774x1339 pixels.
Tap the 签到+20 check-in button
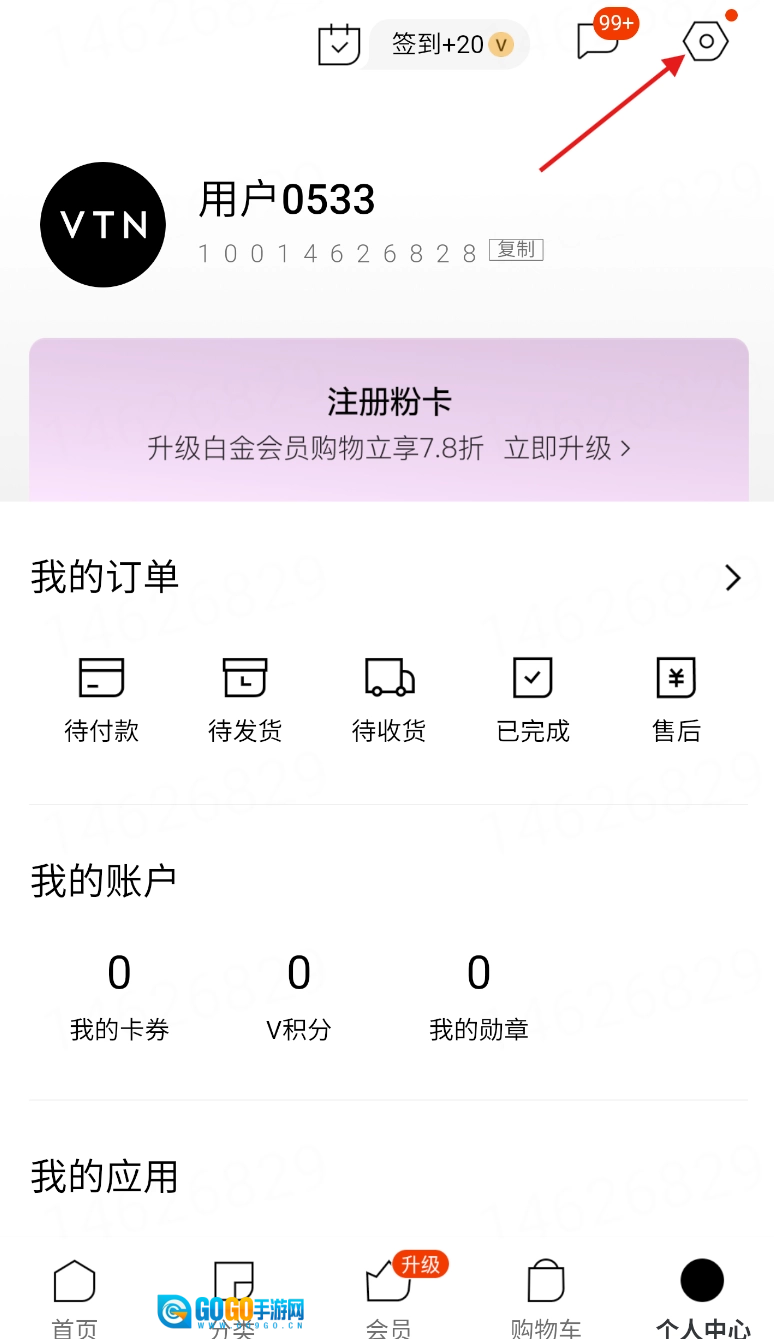(449, 44)
